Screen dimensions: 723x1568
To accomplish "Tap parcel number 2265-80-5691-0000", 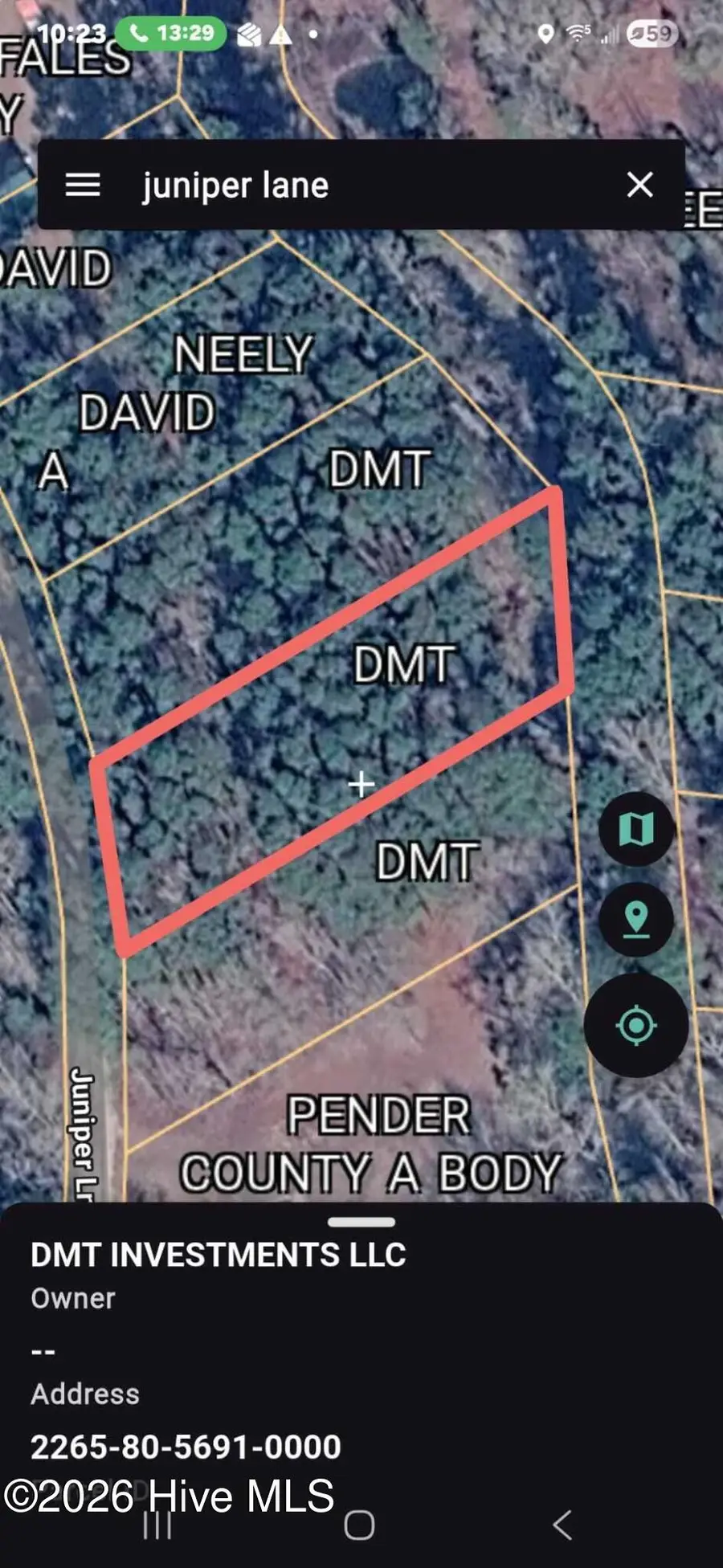I will (x=186, y=1447).
